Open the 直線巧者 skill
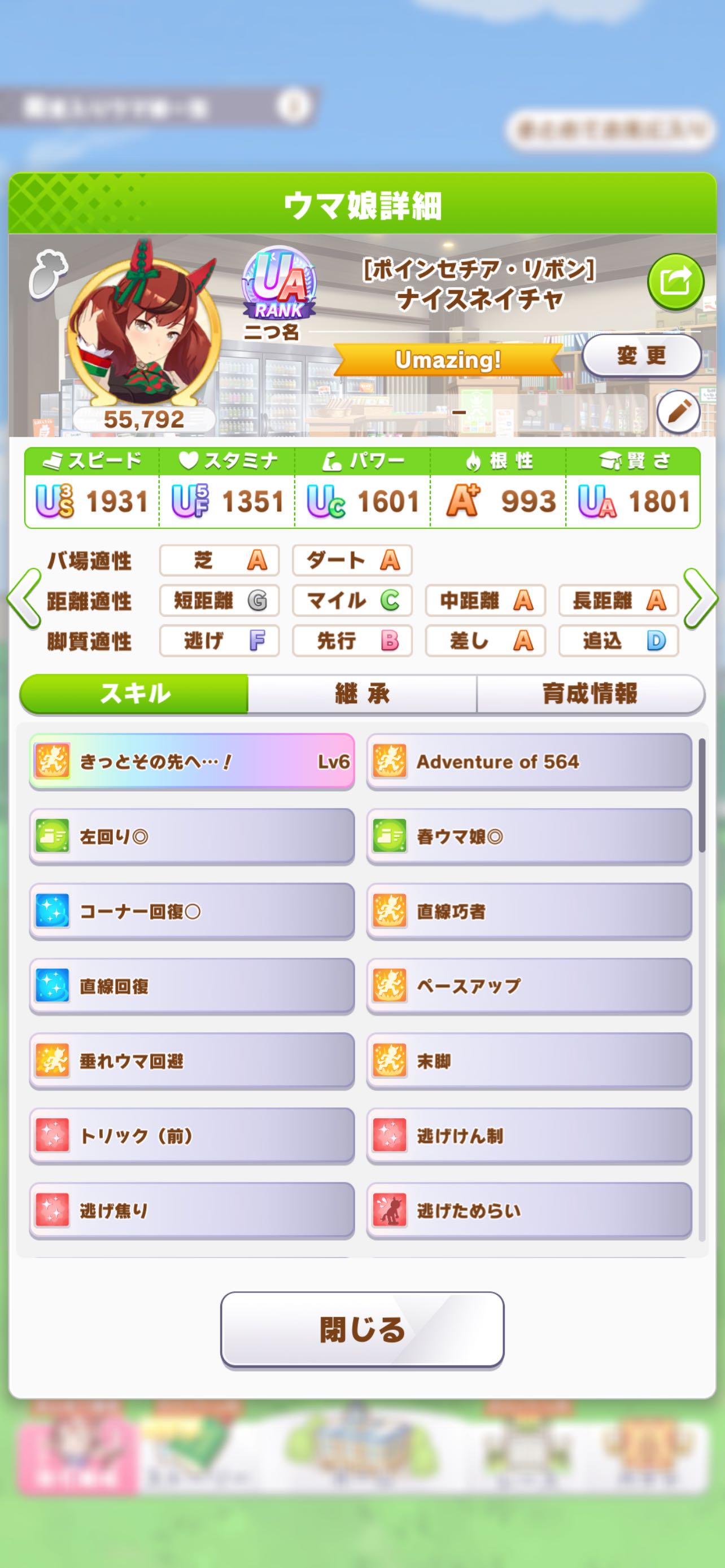 (529, 911)
